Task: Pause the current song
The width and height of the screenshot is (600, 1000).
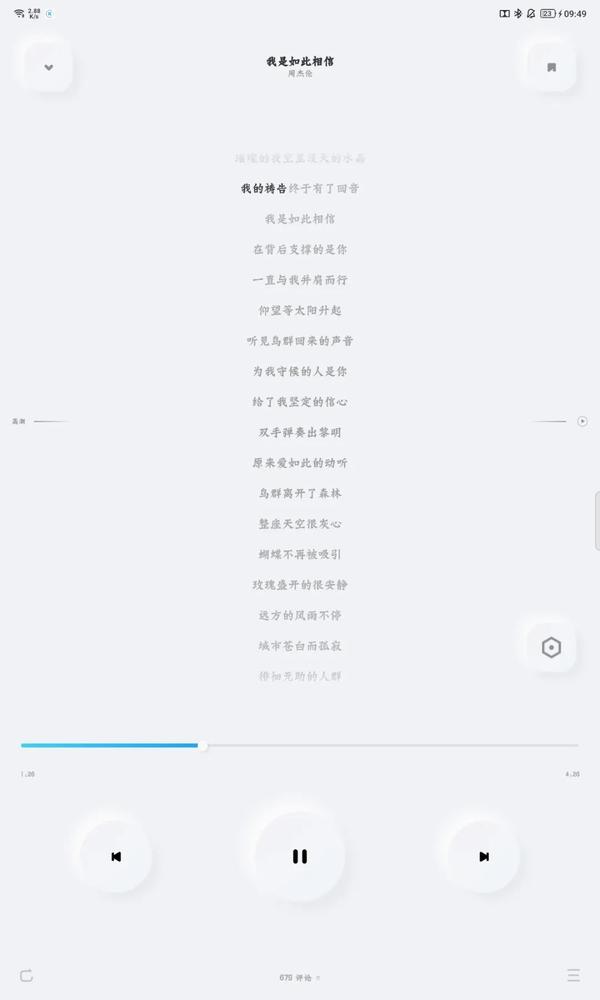Action: click(x=299, y=856)
